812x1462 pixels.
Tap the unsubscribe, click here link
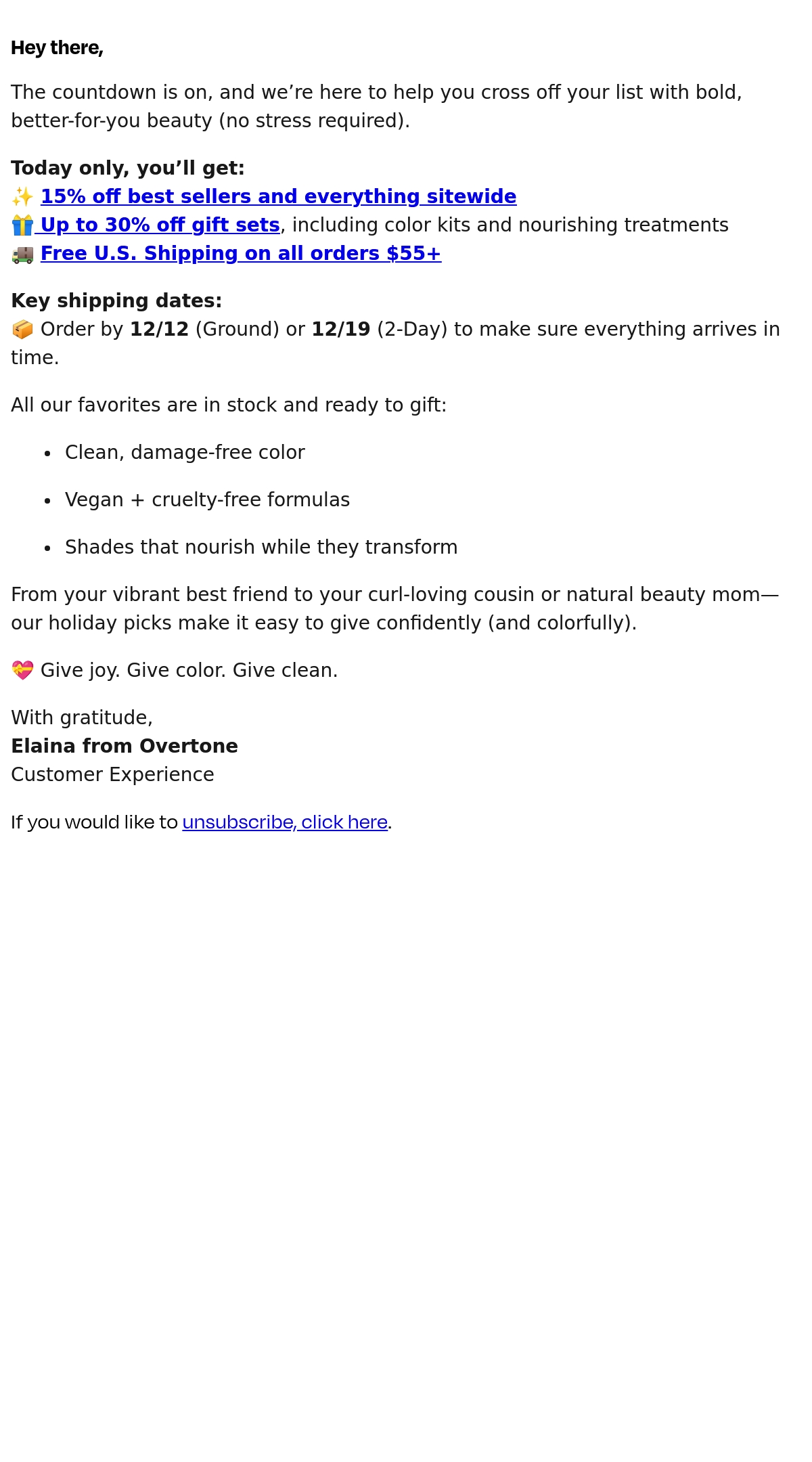coord(285,822)
